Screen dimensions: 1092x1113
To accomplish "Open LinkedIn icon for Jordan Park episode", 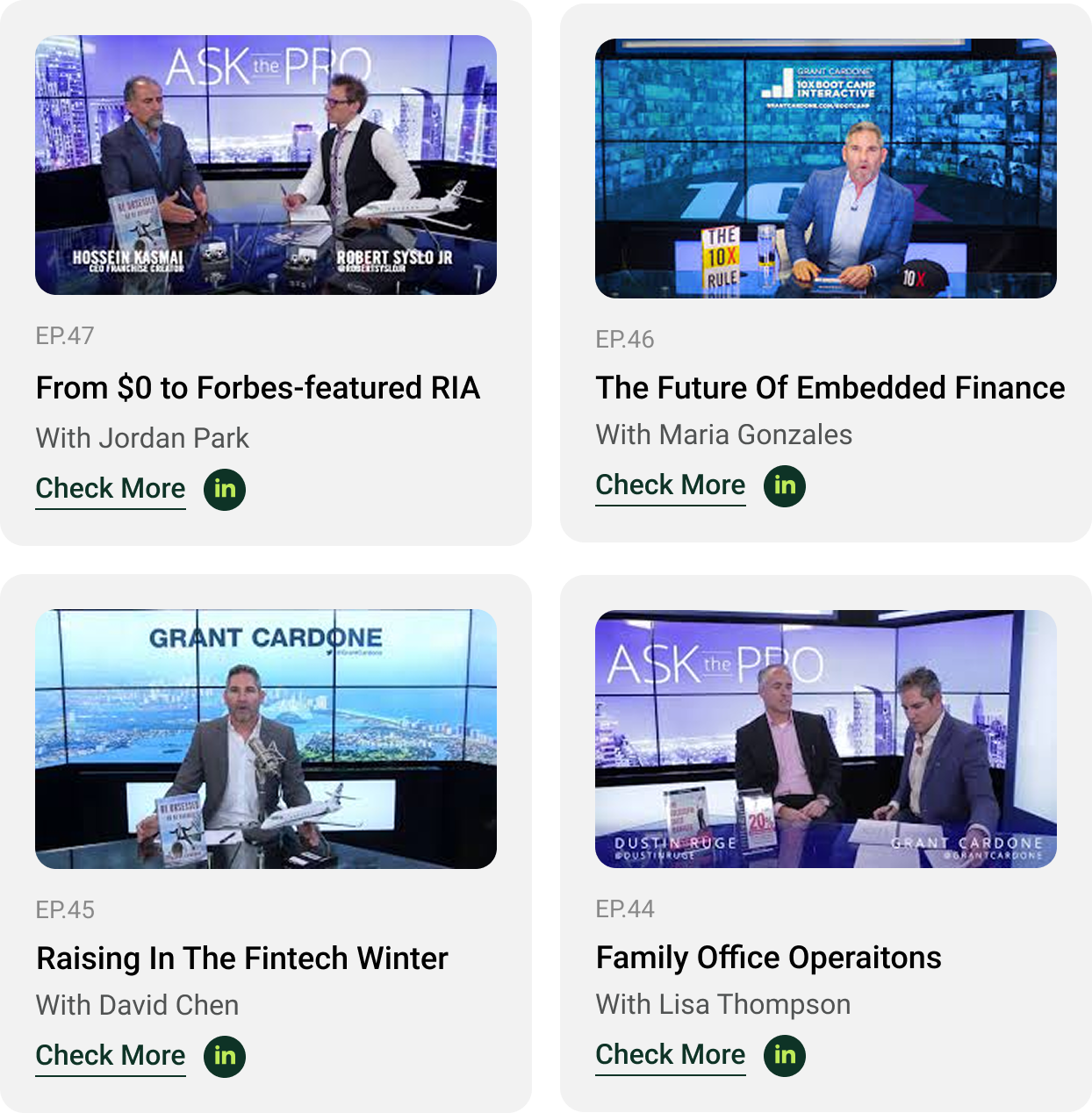I will pyautogui.click(x=225, y=489).
